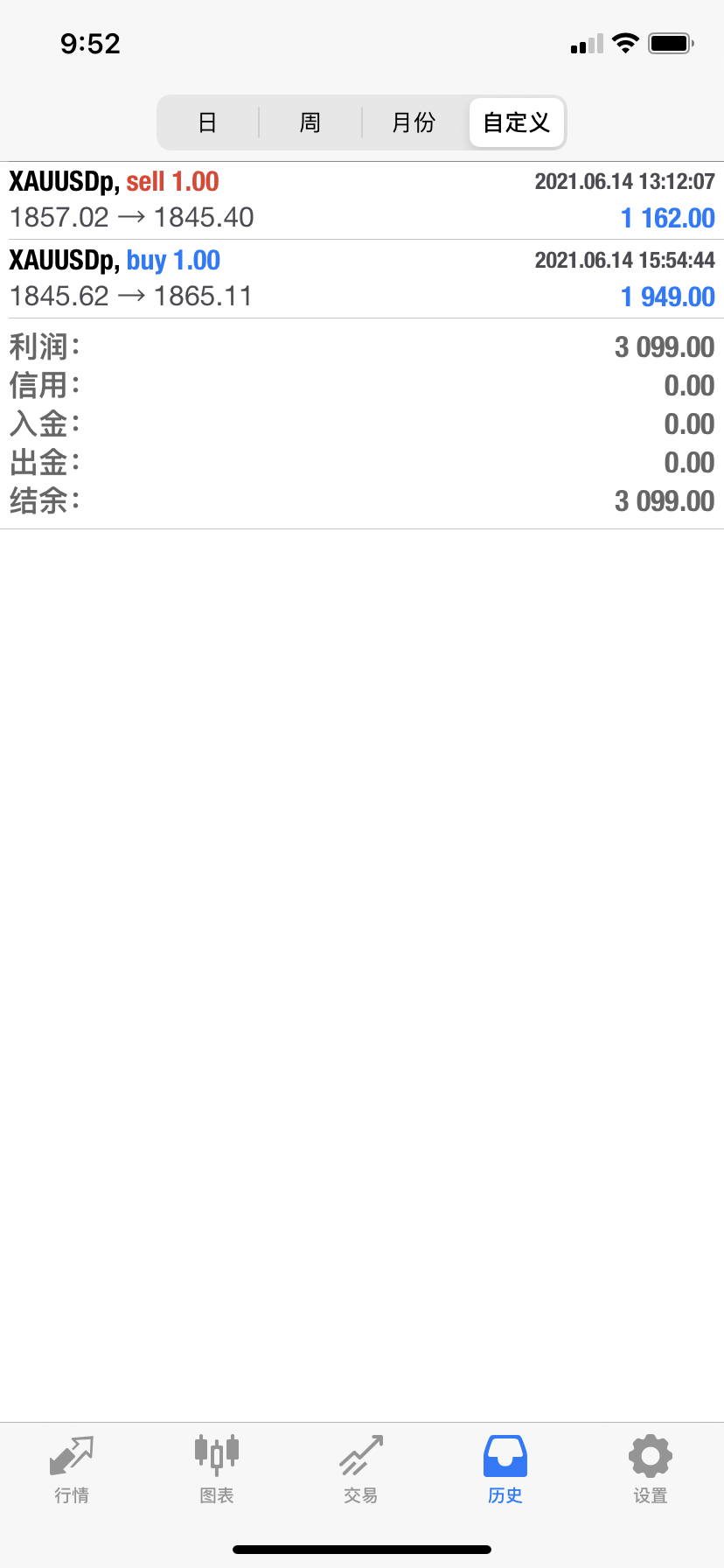Image resolution: width=724 pixels, height=1568 pixels.
Task: Select the 图表 charts icon
Action: point(216,1470)
